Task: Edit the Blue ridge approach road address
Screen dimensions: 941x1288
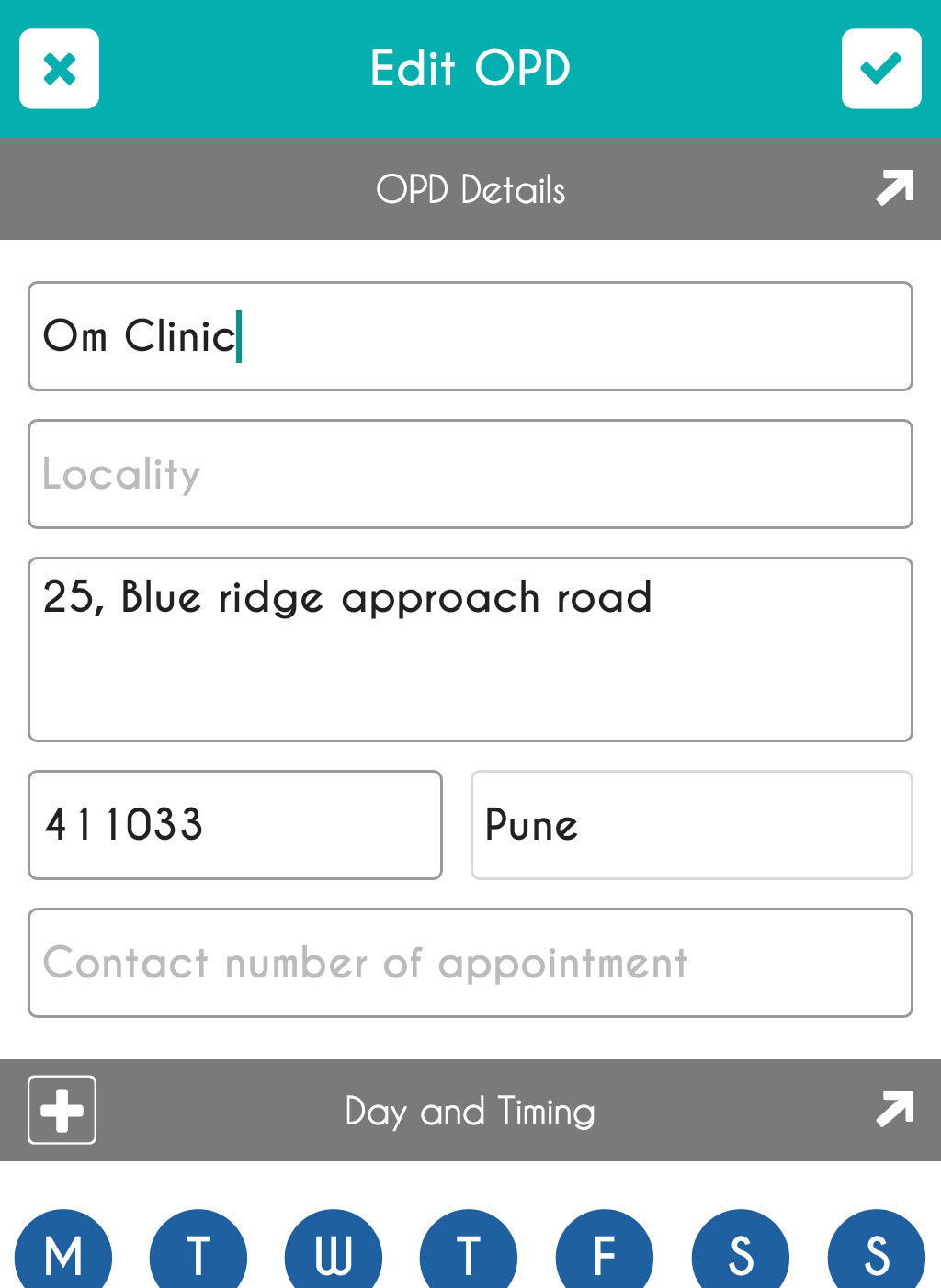Action: pos(470,649)
